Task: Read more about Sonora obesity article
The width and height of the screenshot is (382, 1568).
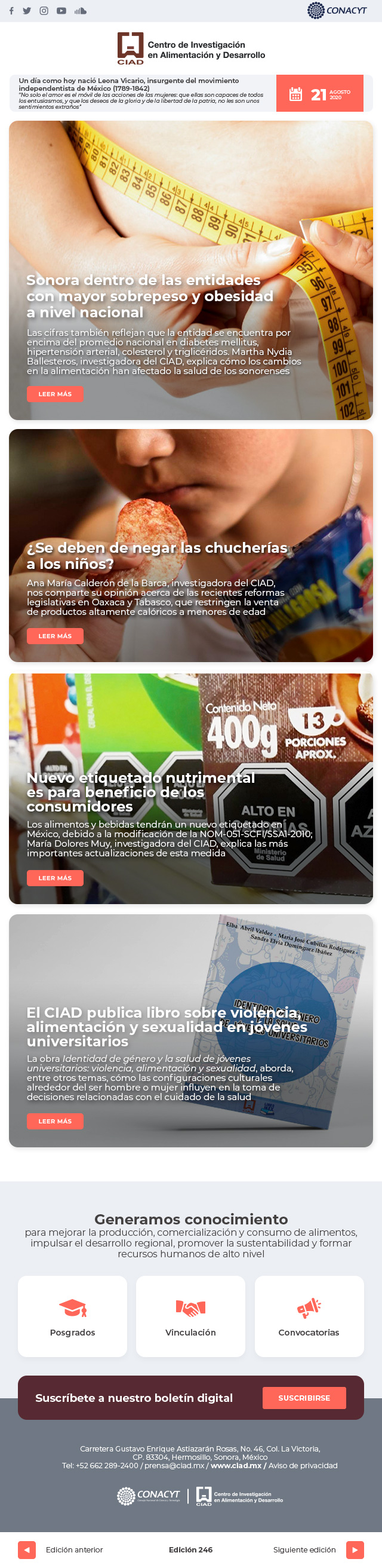Action: [55, 394]
